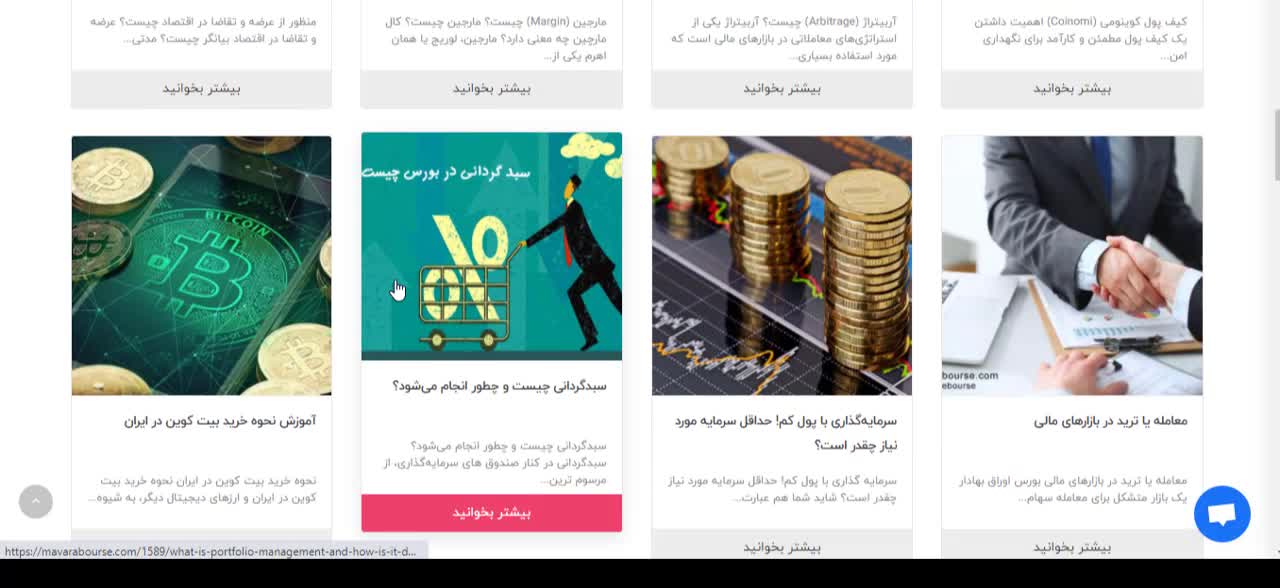Read more about the Coinomi wallet article
This screenshot has width=1280, height=588.
point(1072,88)
